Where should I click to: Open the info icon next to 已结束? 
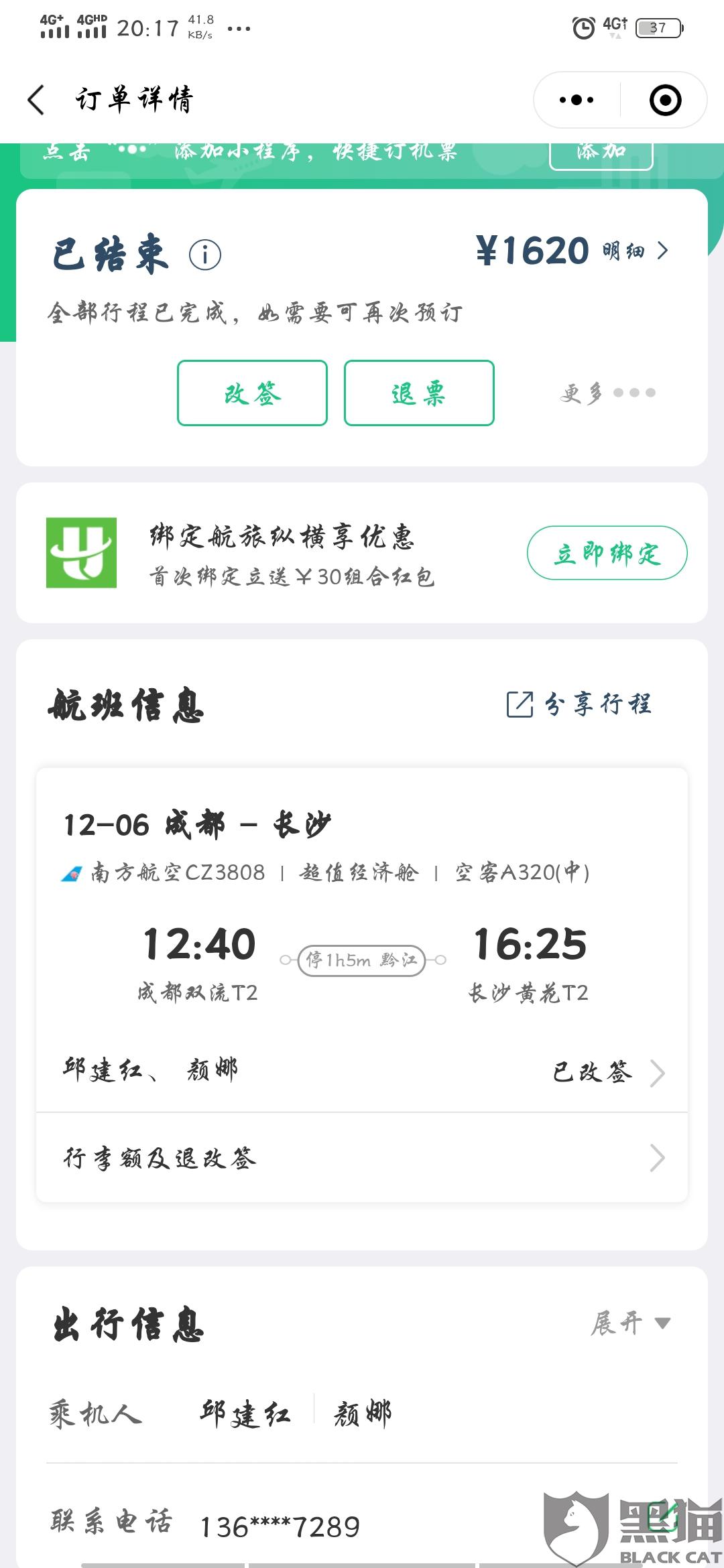click(x=205, y=255)
